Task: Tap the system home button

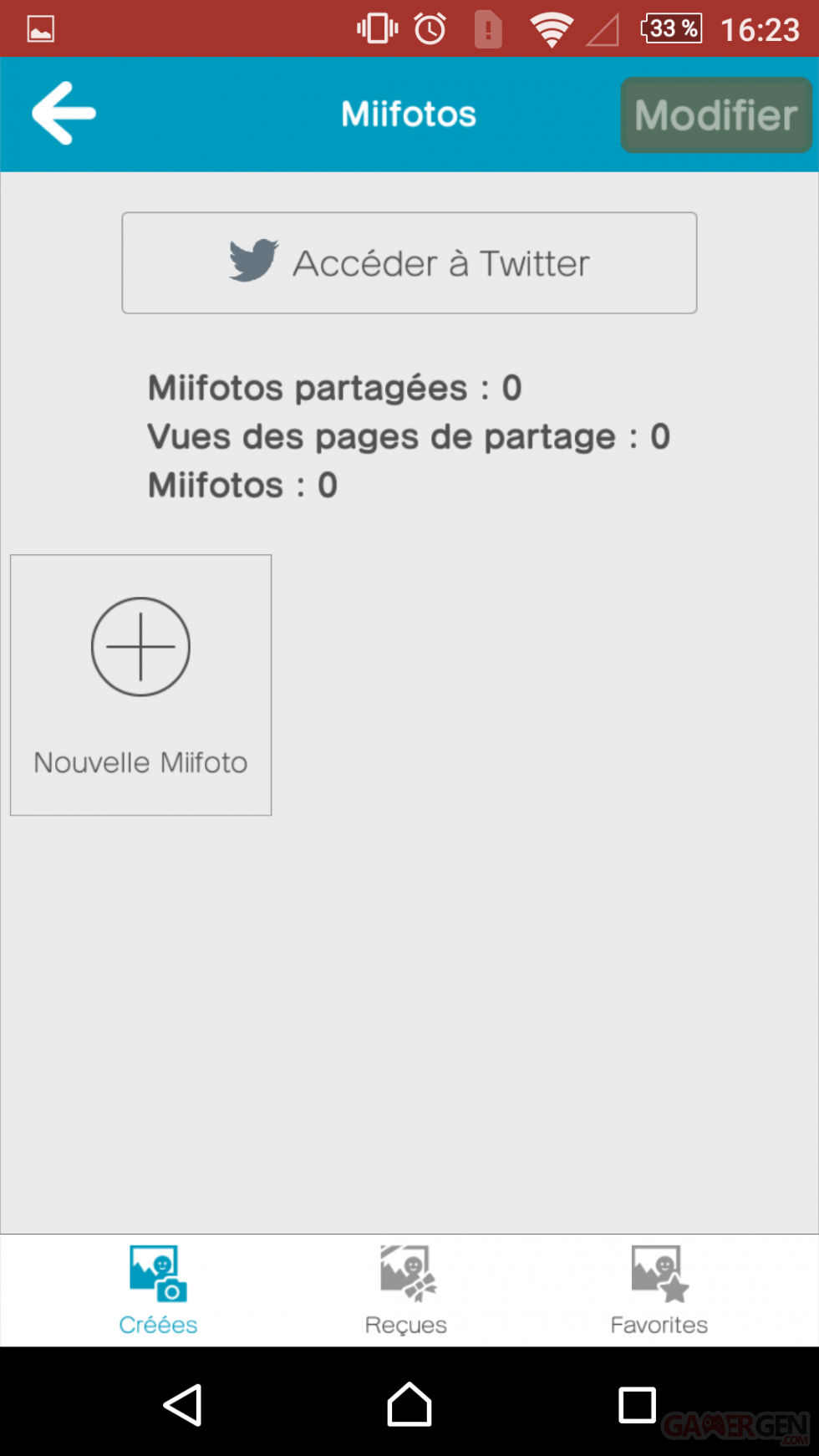Action: (x=409, y=1405)
